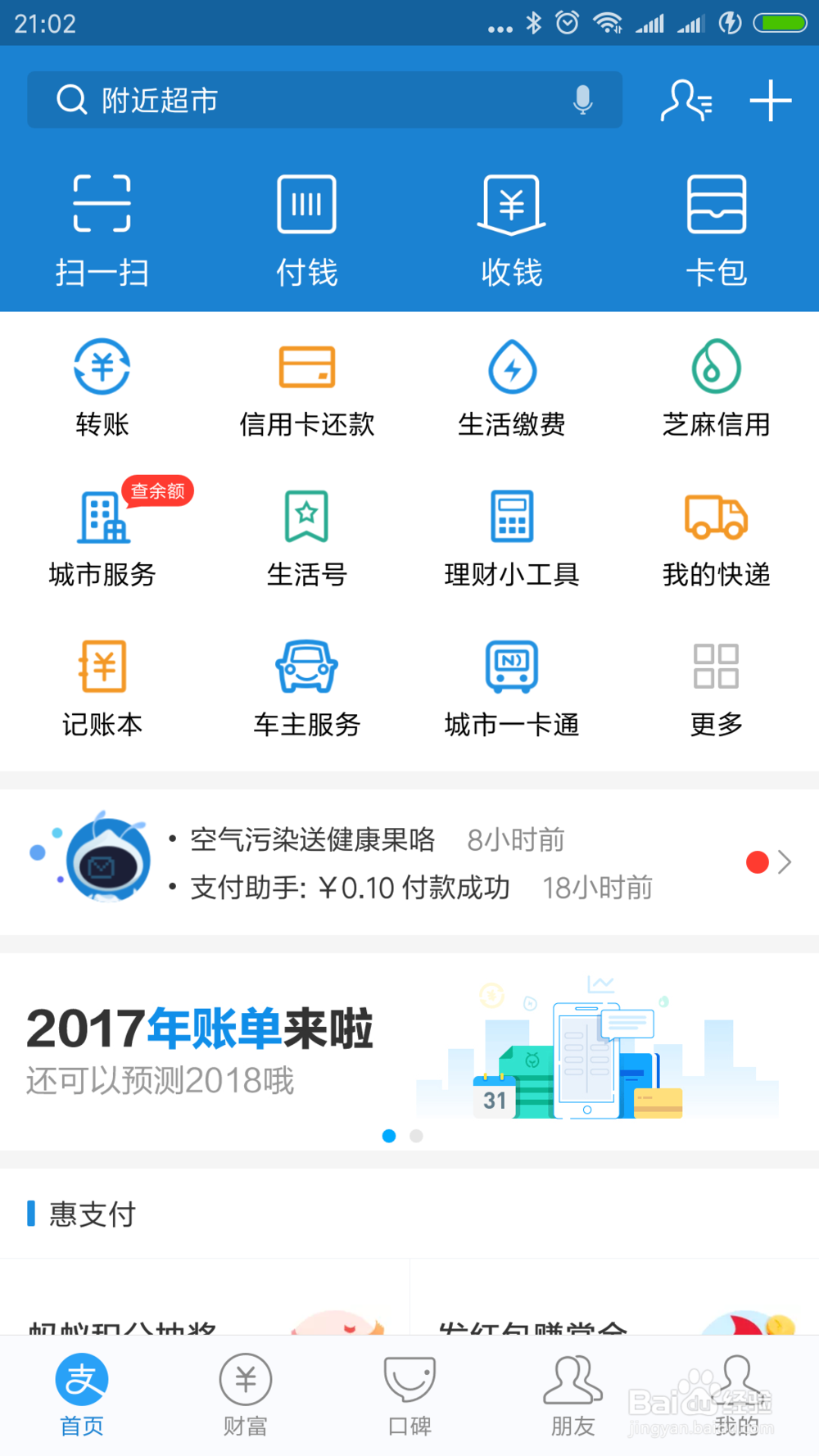Screen dimensions: 819x1456
Task: Open 生活缴费 utility payments
Action: point(512,387)
